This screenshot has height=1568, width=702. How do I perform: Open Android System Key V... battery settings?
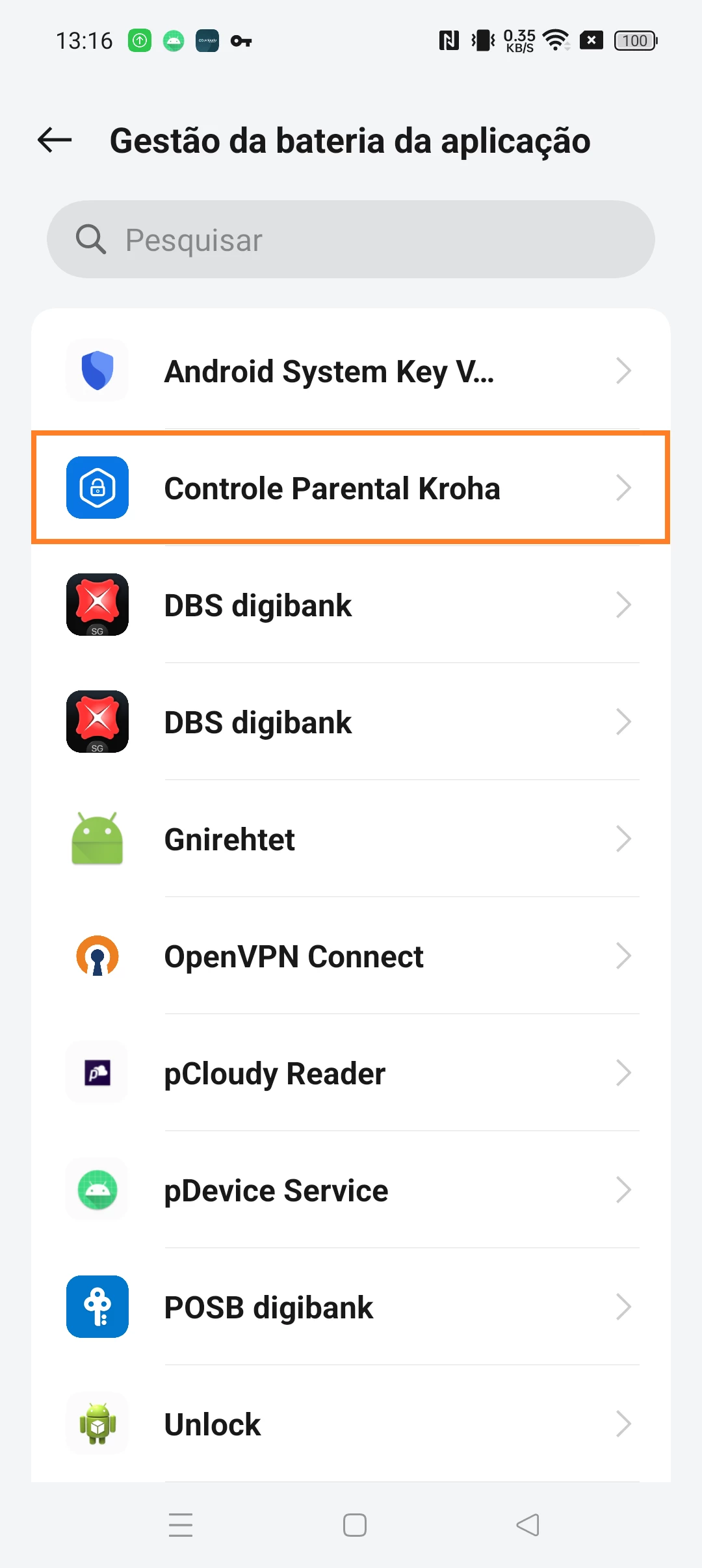point(351,371)
